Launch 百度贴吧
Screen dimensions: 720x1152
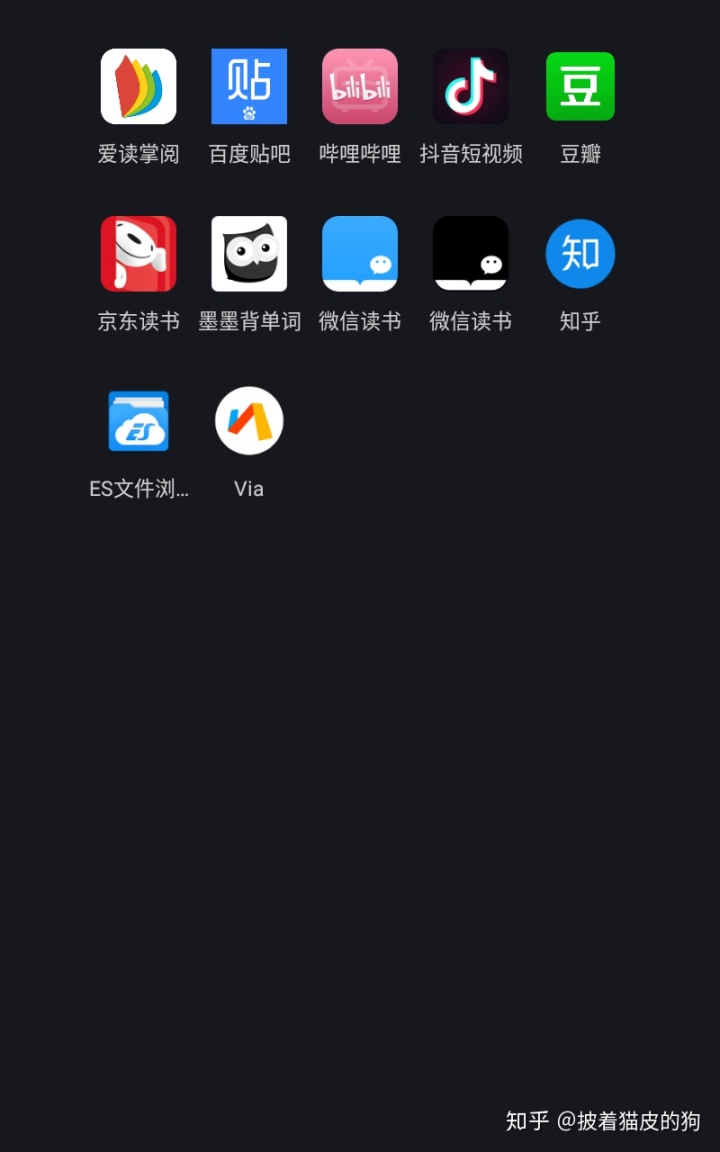tap(249, 87)
